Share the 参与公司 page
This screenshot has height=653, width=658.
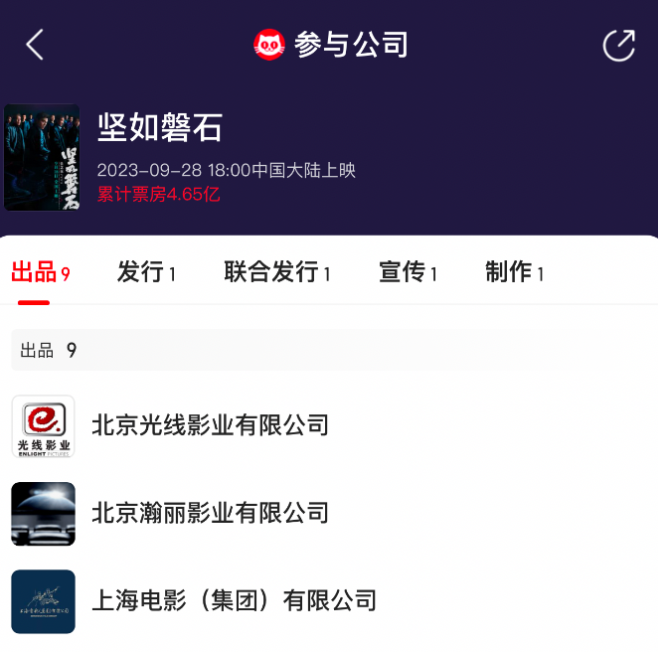pos(618,45)
